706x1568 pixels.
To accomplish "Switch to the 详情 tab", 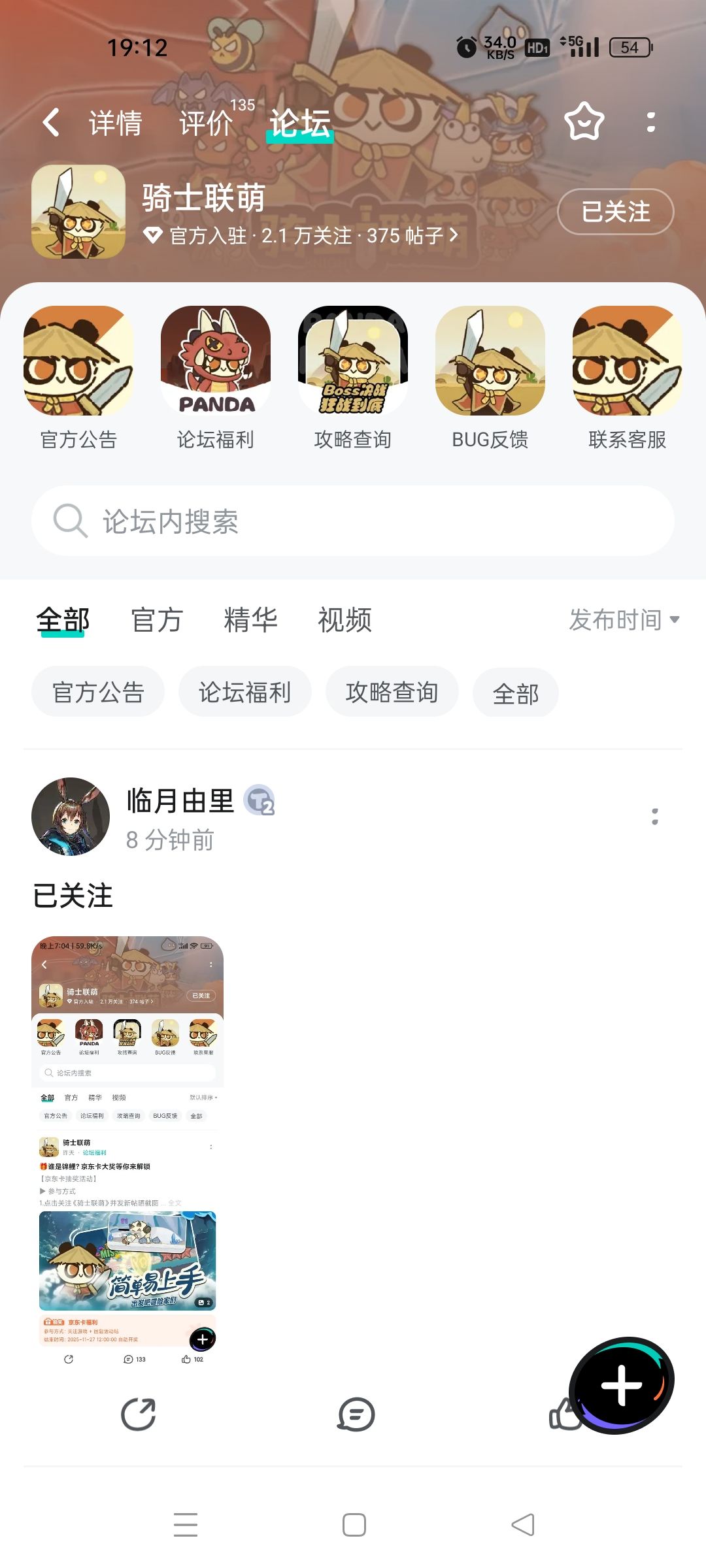I will [116, 123].
